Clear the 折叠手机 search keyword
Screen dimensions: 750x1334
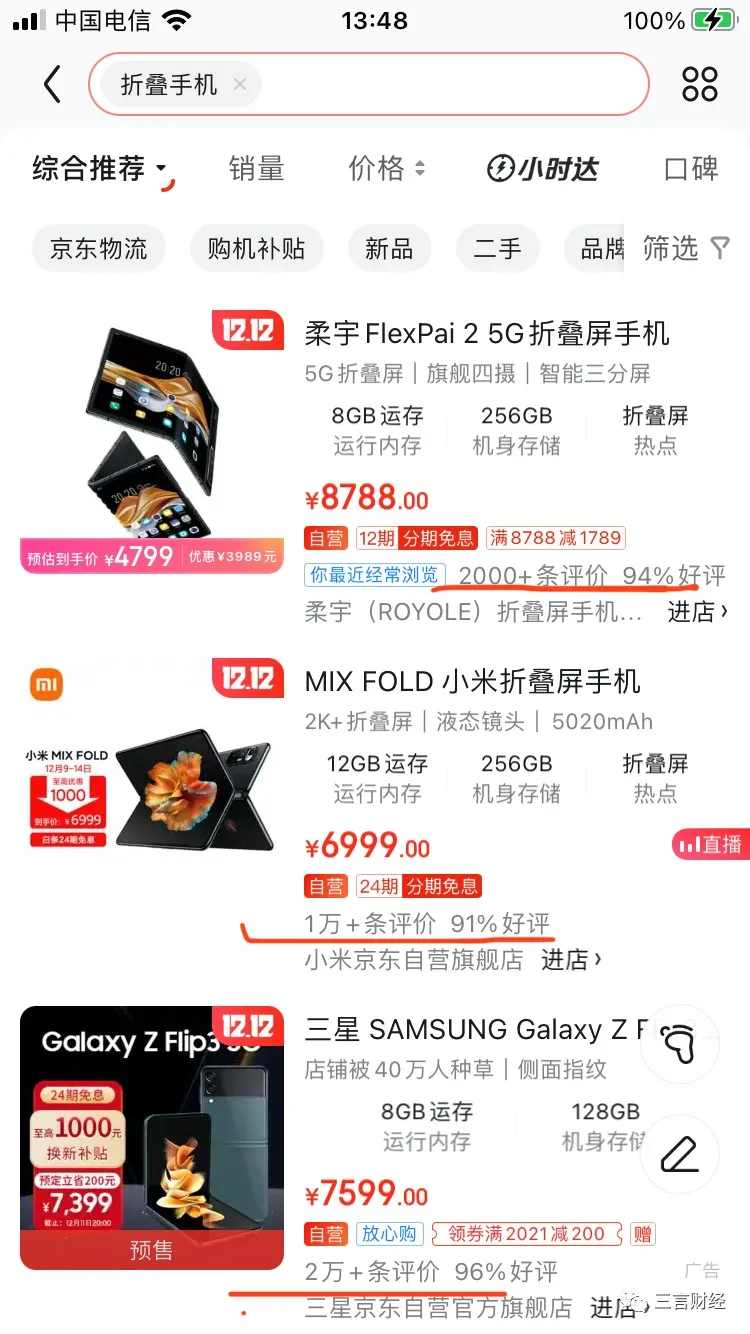tap(240, 85)
